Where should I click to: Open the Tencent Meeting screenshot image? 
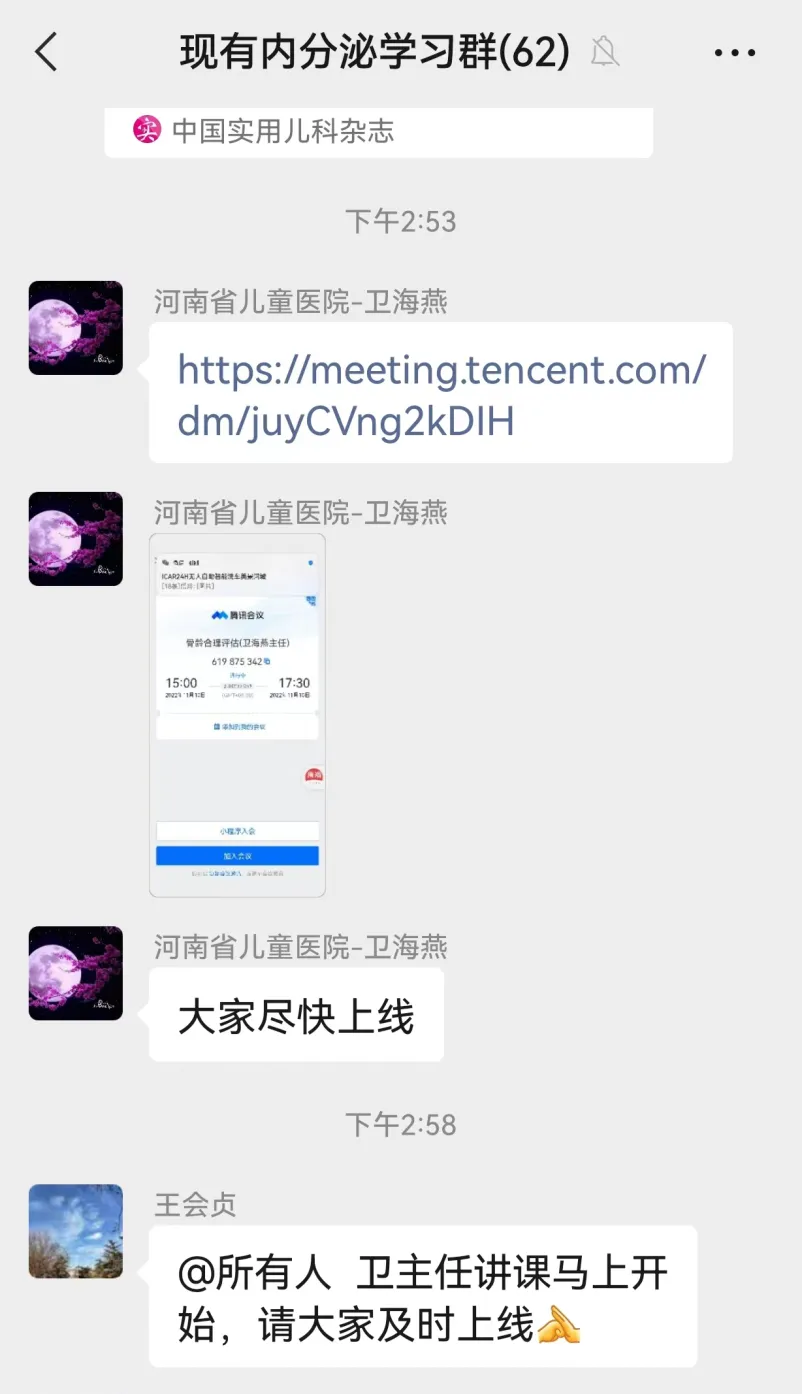point(237,715)
